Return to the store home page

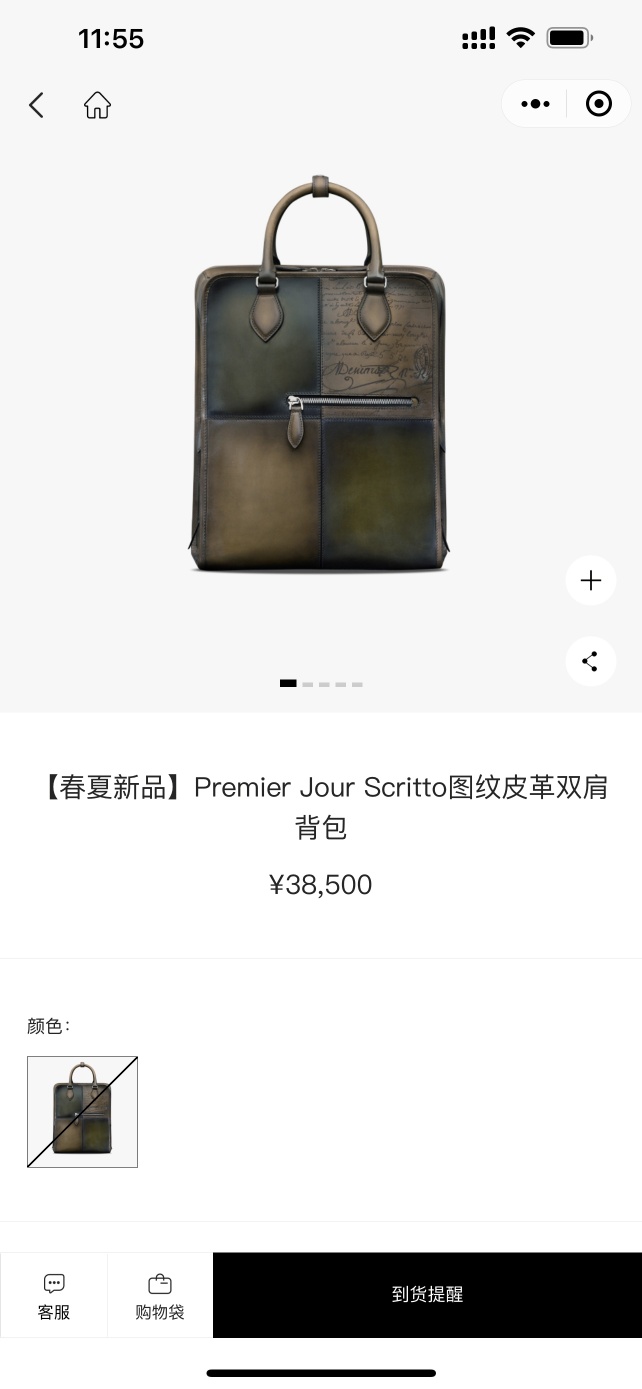coord(97,105)
